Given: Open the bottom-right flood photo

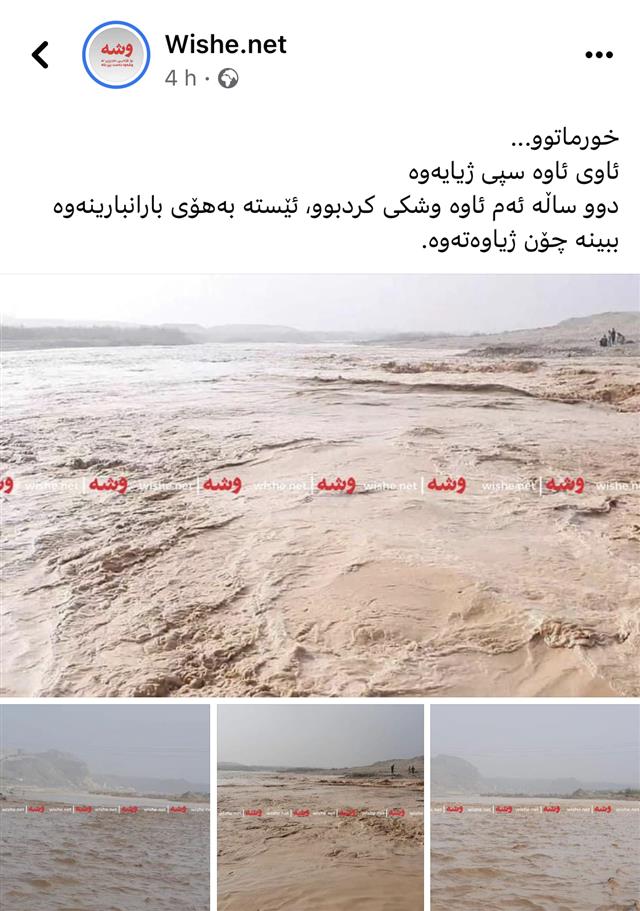Looking at the screenshot, I should coord(535,807).
